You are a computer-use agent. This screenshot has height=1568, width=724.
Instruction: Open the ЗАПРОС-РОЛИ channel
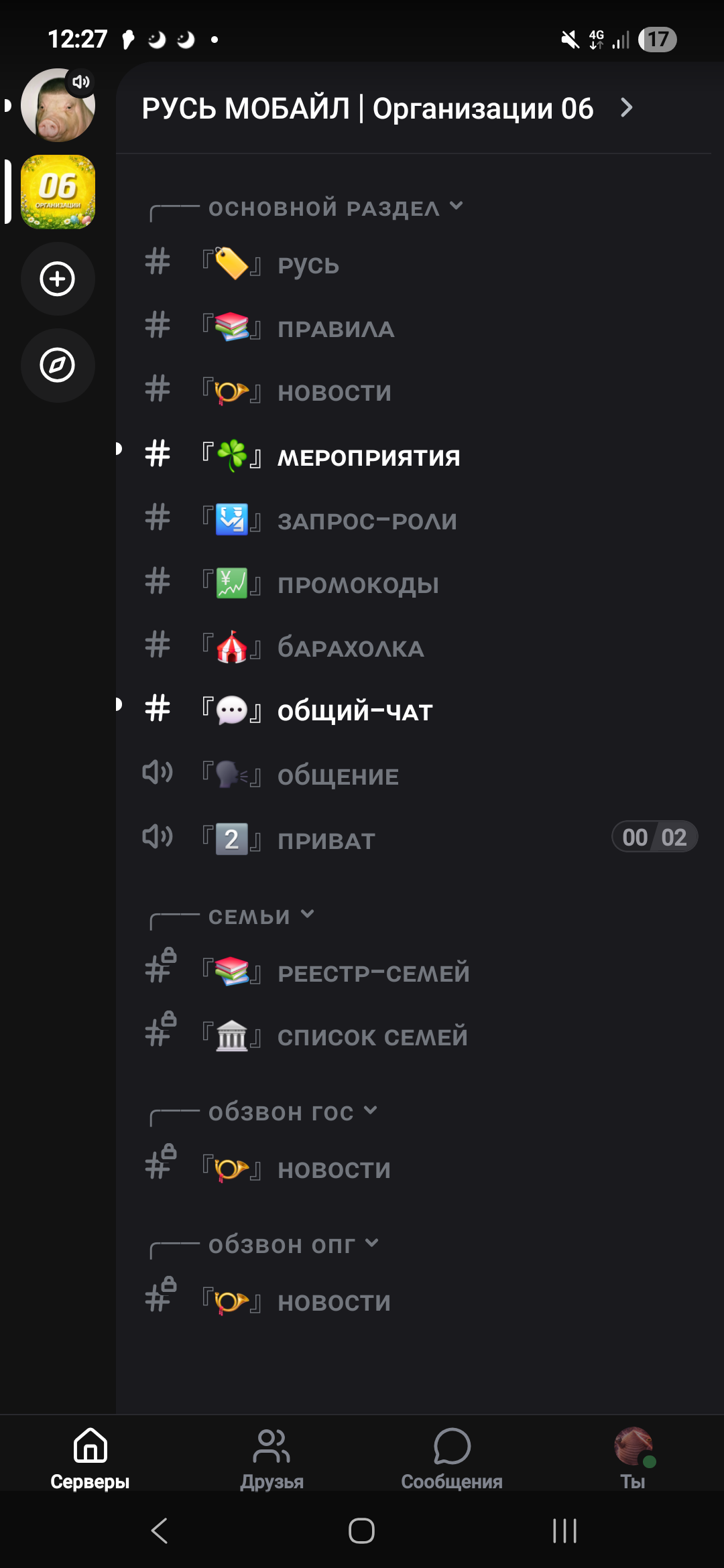tap(367, 521)
